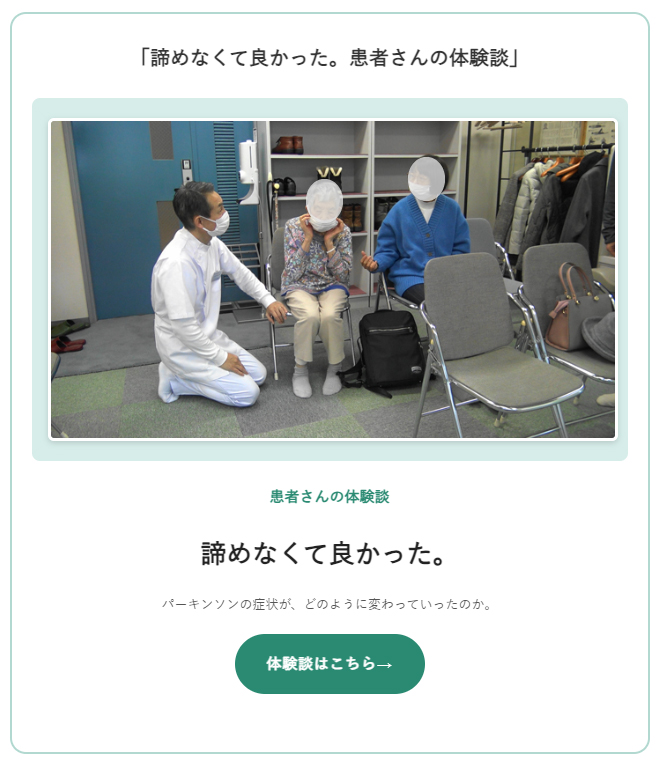This screenshot has height=762, width=663.
Task: Open the patient testimonial photo
Action: [332, 279]
